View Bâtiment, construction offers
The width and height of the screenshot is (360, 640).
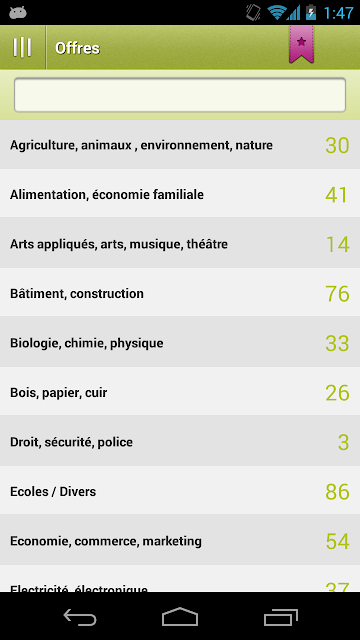point(180,293)
